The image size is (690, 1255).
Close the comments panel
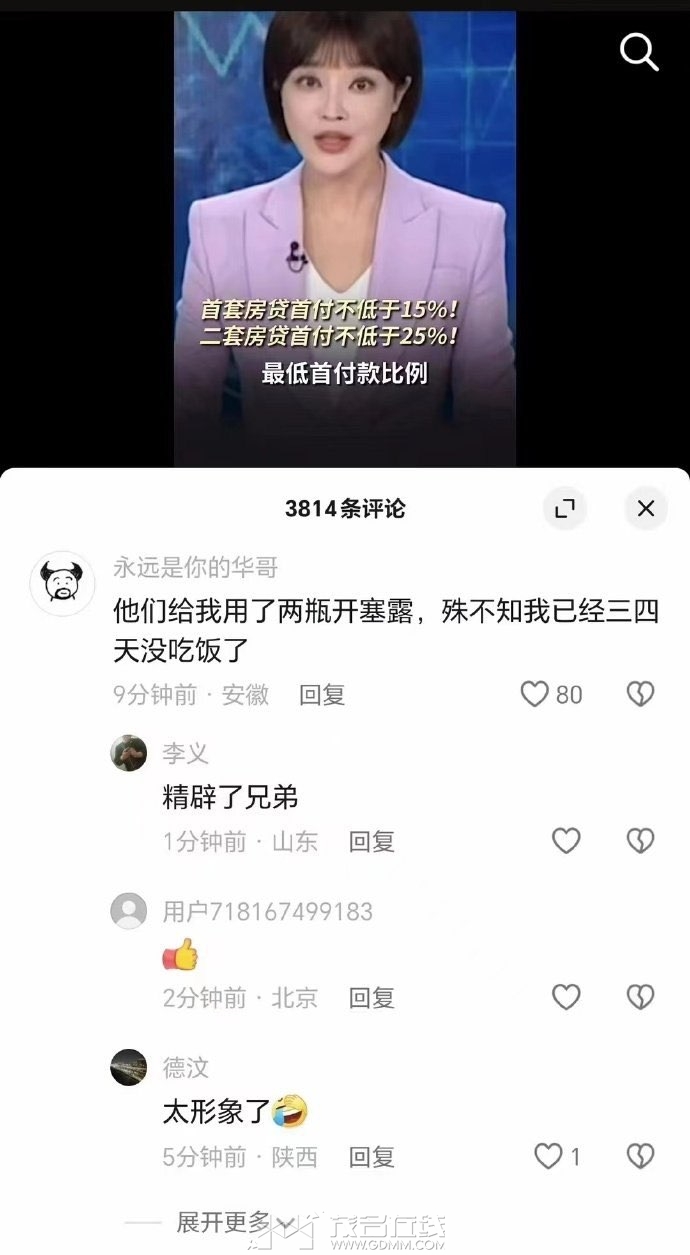tap(646, 508)
